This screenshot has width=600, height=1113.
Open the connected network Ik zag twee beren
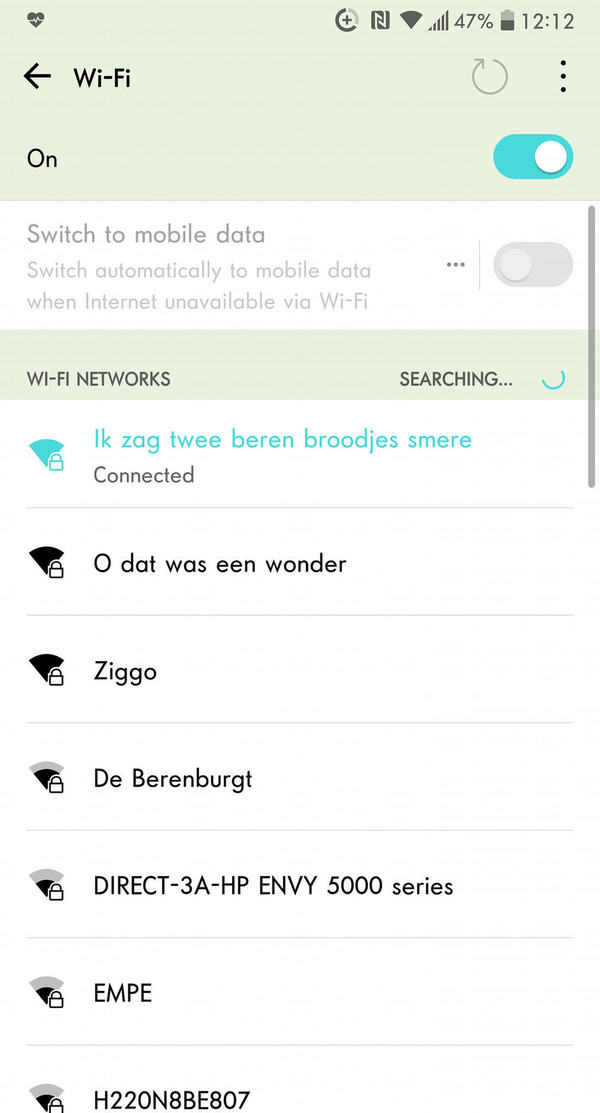tap(282, 455)
